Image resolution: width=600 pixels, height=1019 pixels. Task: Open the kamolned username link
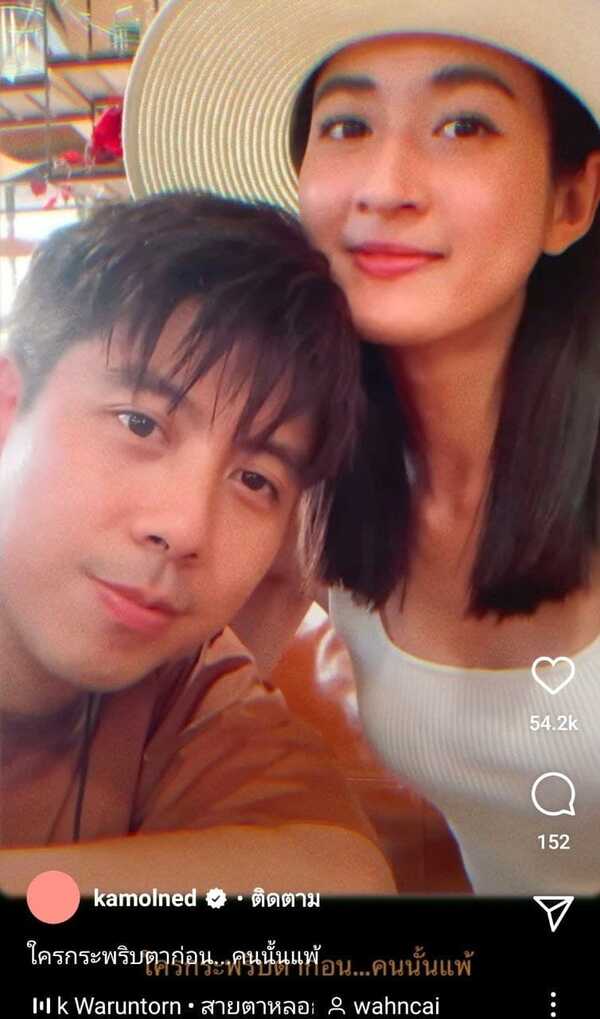tap(145, 898)
